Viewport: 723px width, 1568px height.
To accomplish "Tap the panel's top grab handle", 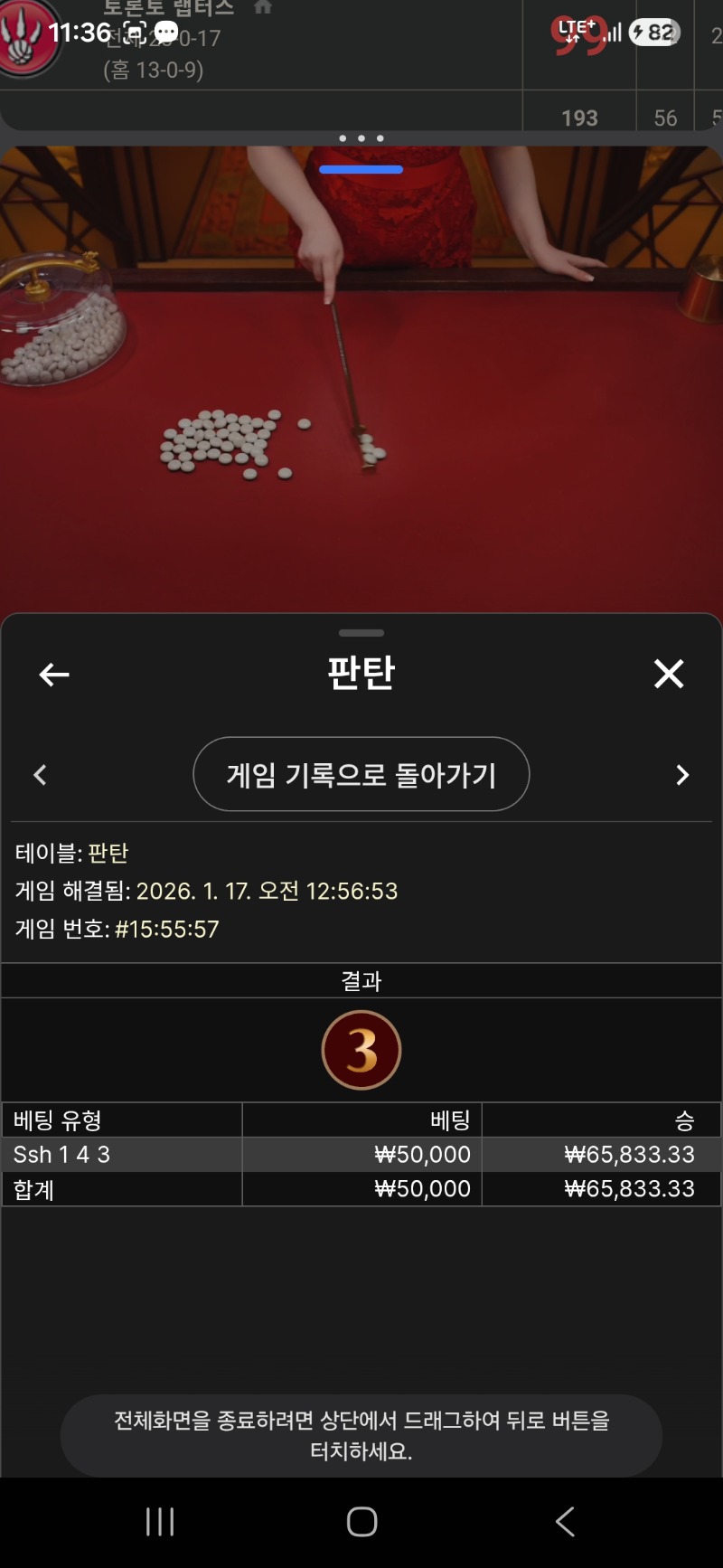I will click(361, 633).
